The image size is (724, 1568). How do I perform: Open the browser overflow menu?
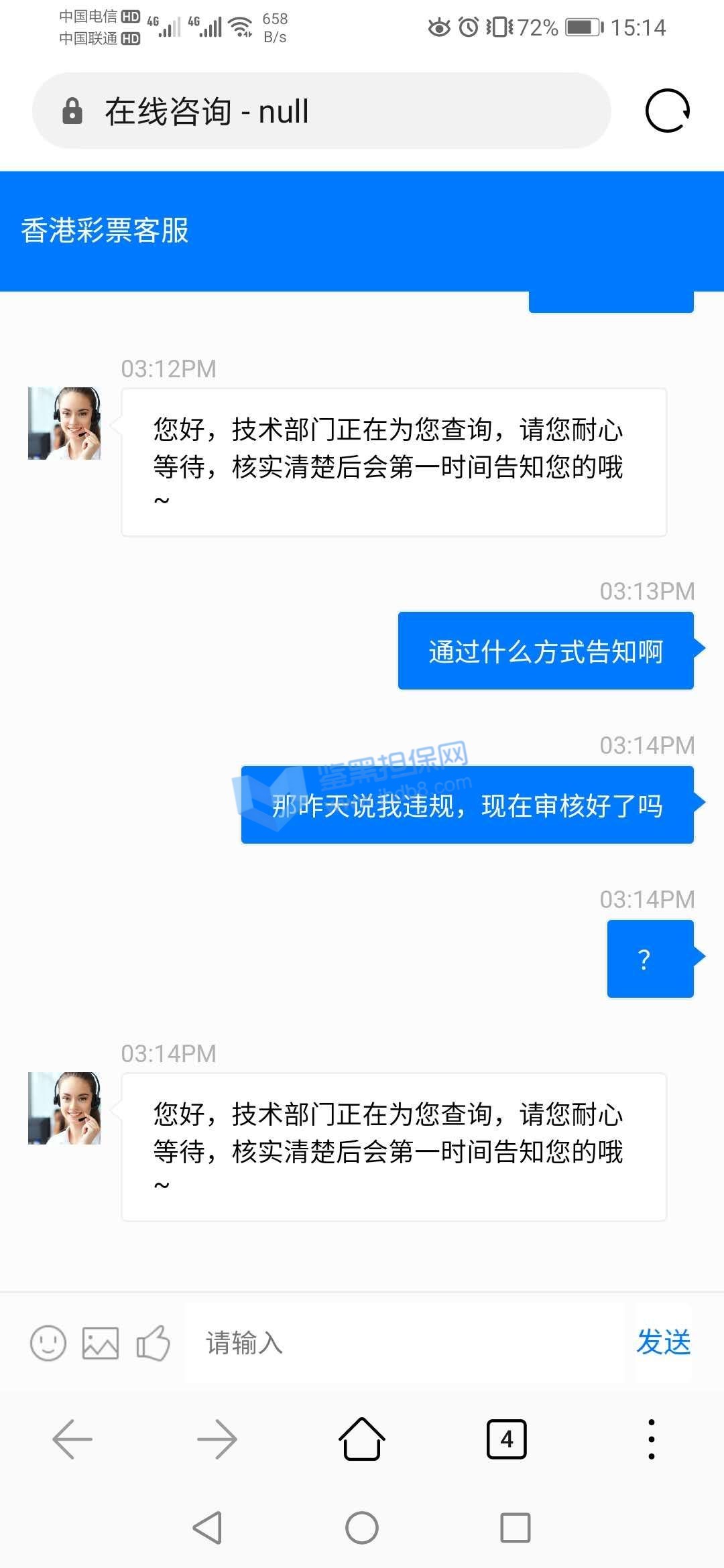coord(651,1439)
